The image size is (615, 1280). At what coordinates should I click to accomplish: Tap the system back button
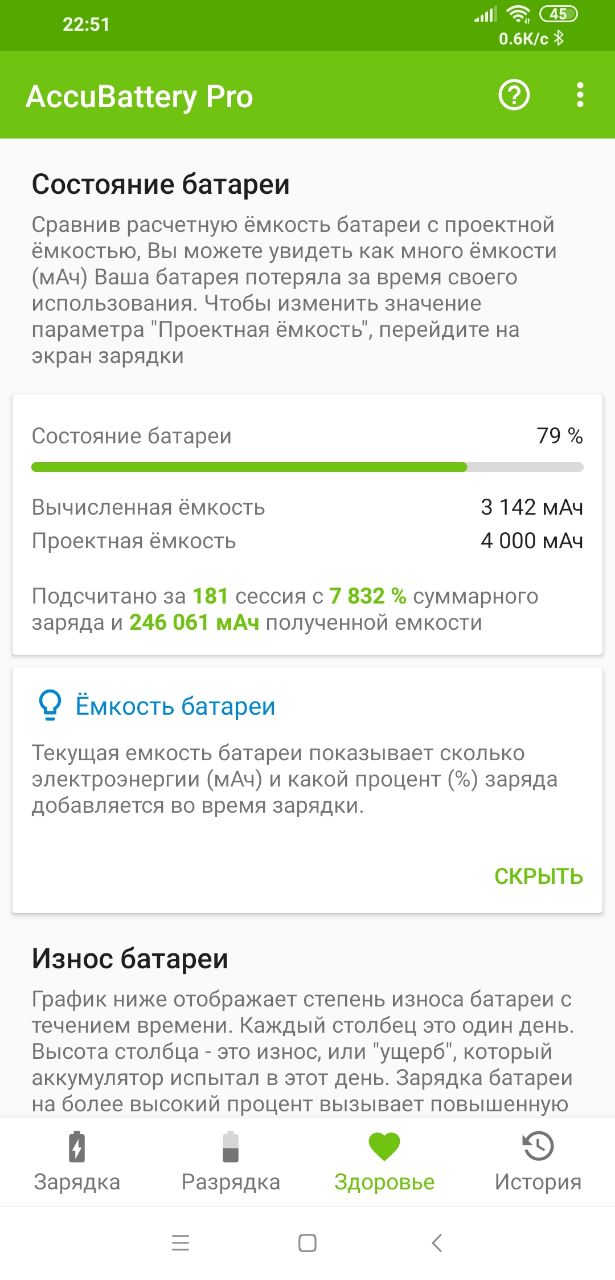[x=436, y=1243]
